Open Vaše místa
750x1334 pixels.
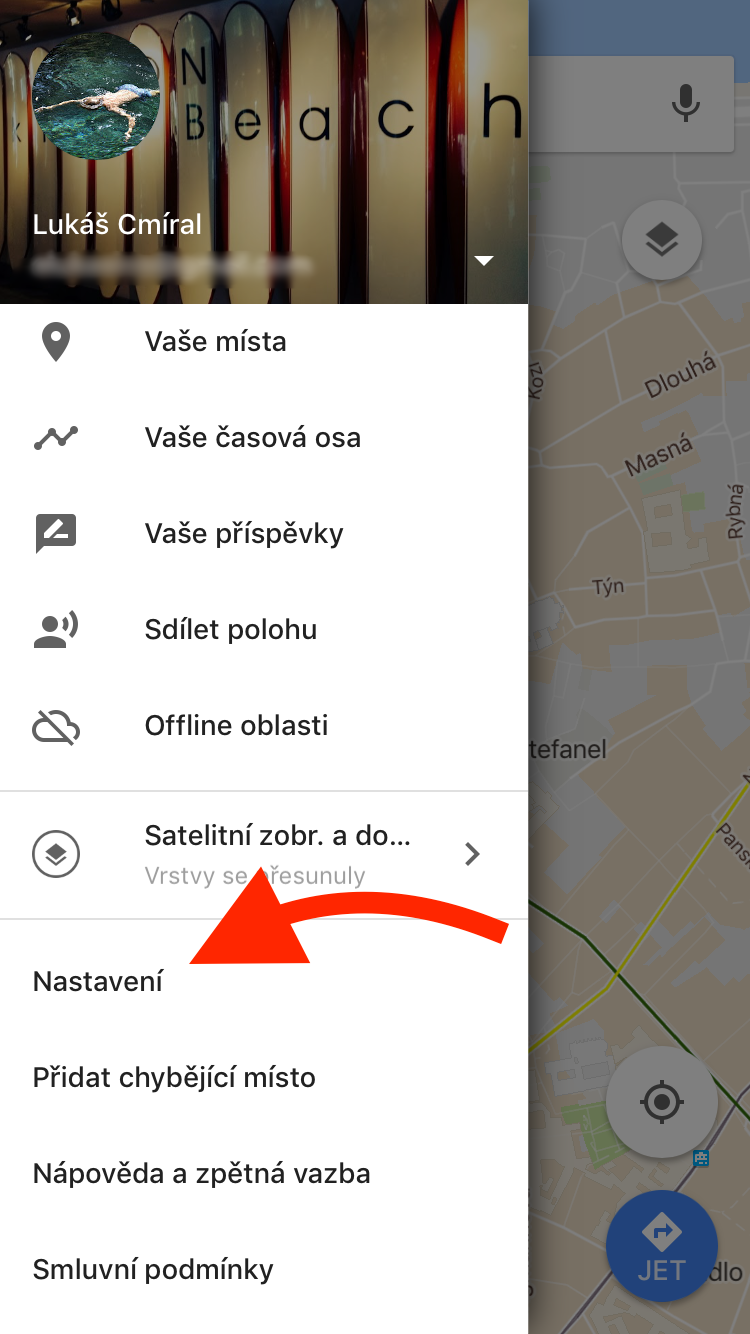pyautogui.click(x=215, y=342)
